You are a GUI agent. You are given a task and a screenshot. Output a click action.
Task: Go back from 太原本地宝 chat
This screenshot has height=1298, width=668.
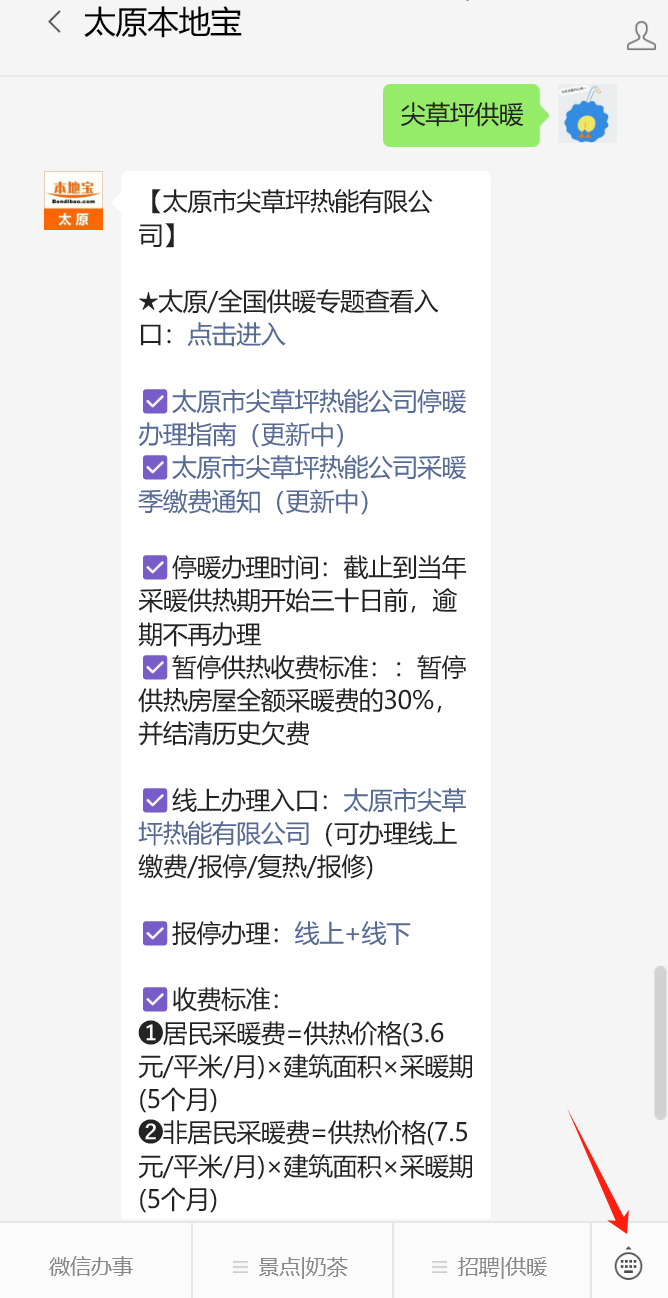[55, 22]
